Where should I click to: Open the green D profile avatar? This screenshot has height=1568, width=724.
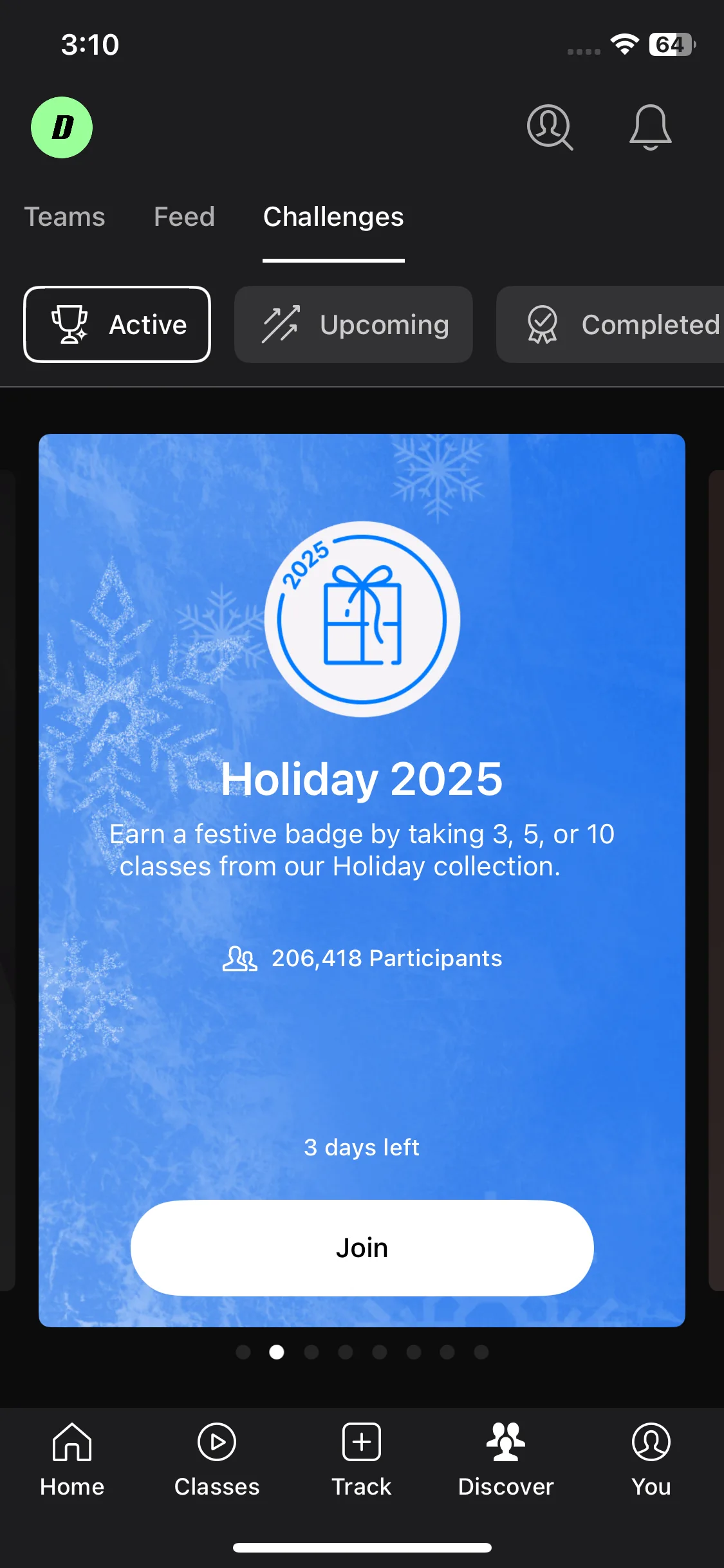(x=62, y=127)
